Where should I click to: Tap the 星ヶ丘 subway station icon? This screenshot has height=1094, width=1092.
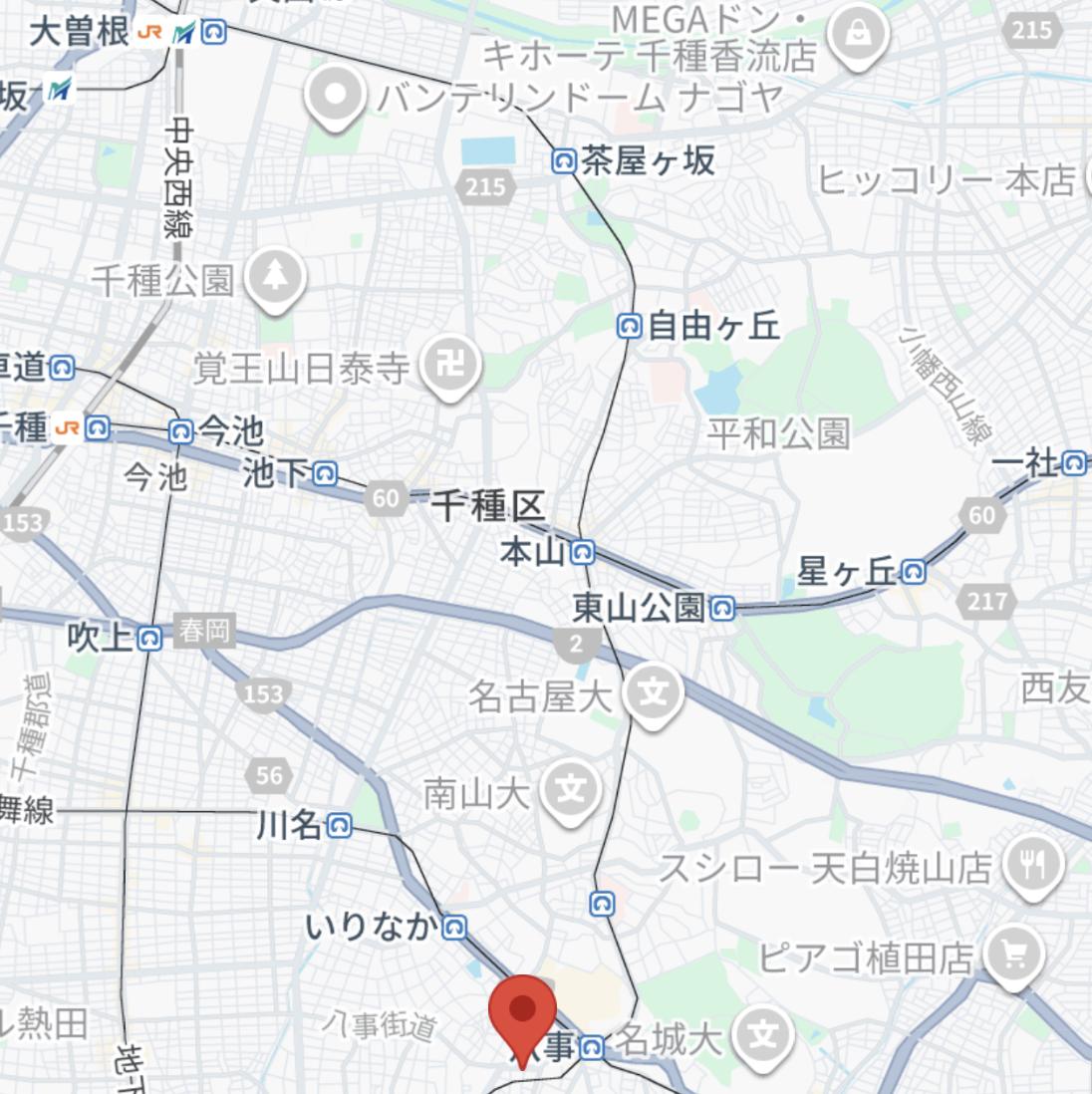914,571
